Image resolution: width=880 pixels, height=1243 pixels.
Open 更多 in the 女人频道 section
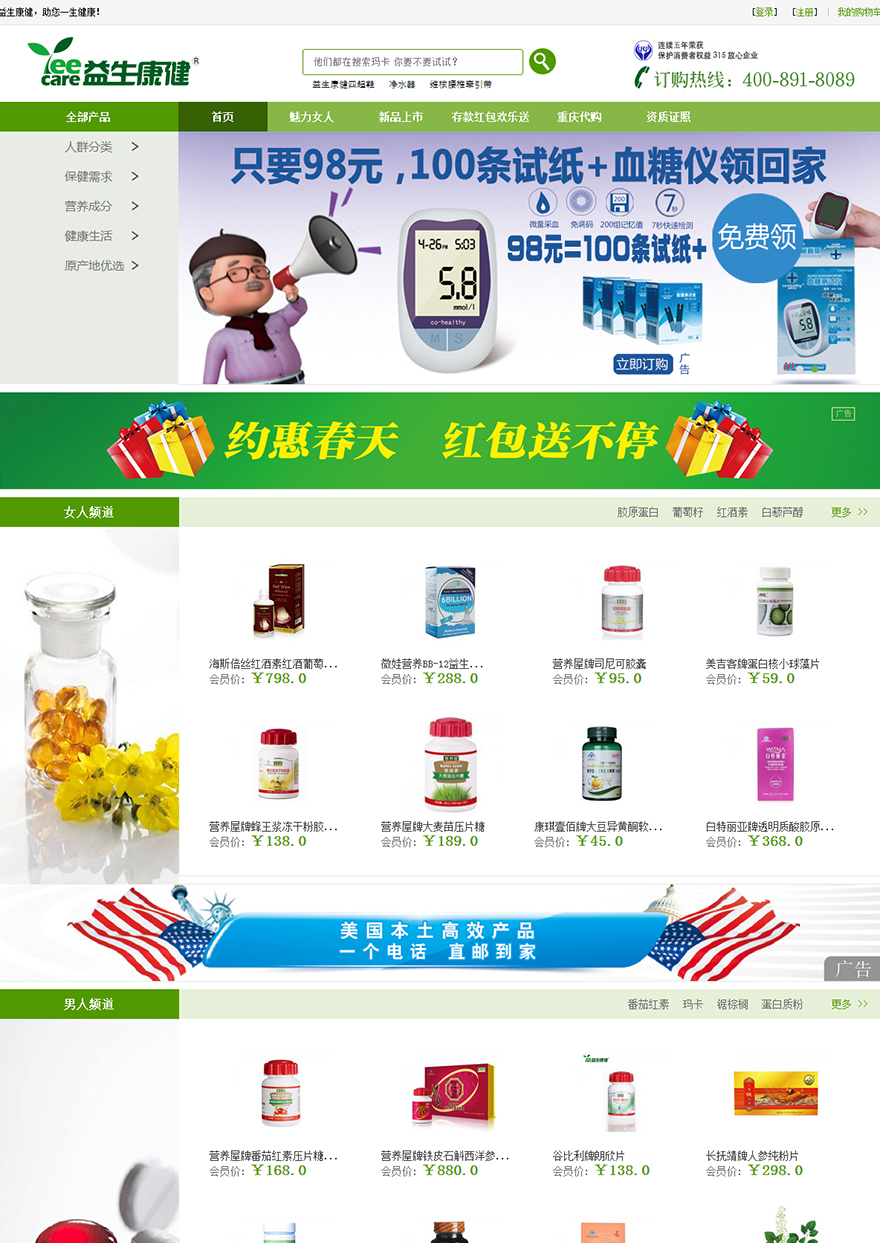848,512
